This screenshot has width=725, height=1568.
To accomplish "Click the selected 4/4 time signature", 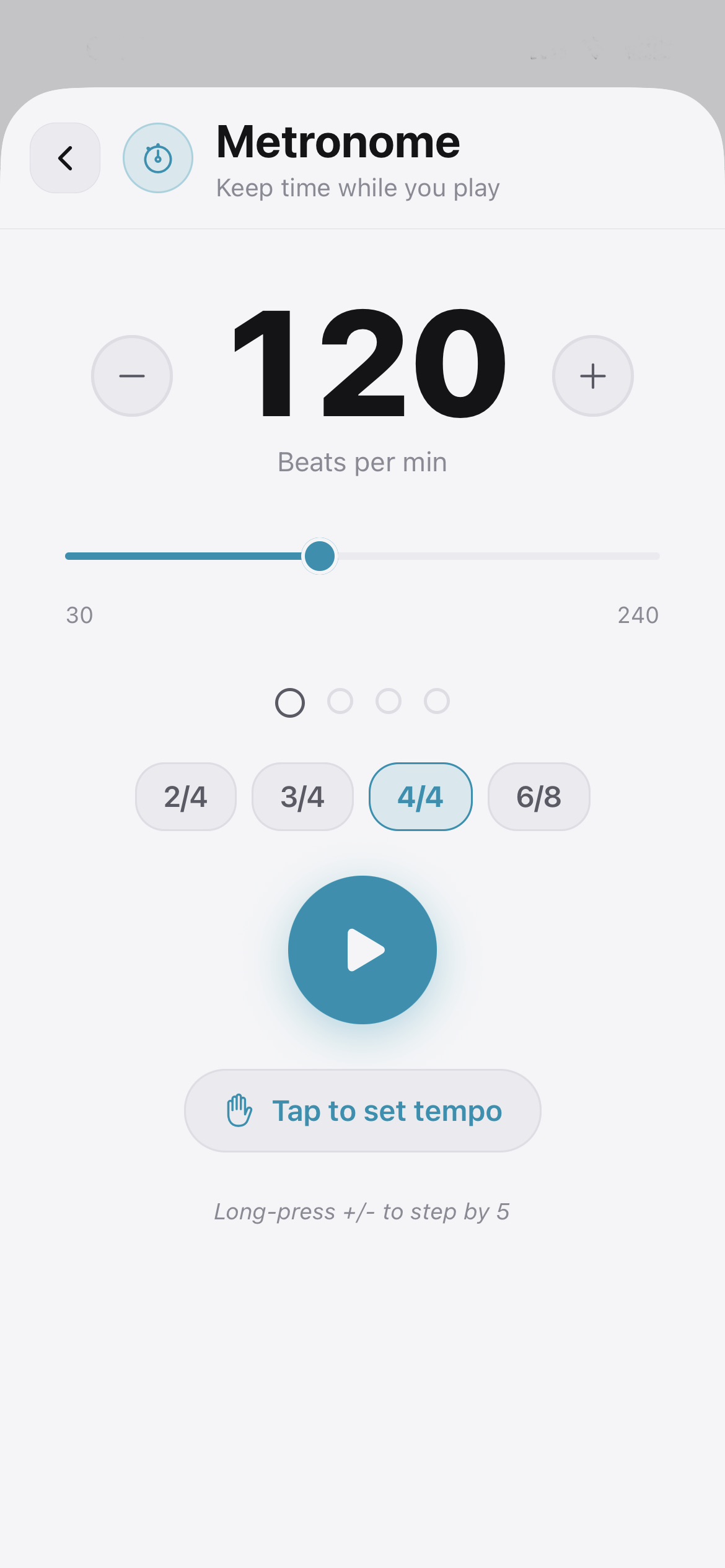I will (420, 796).
